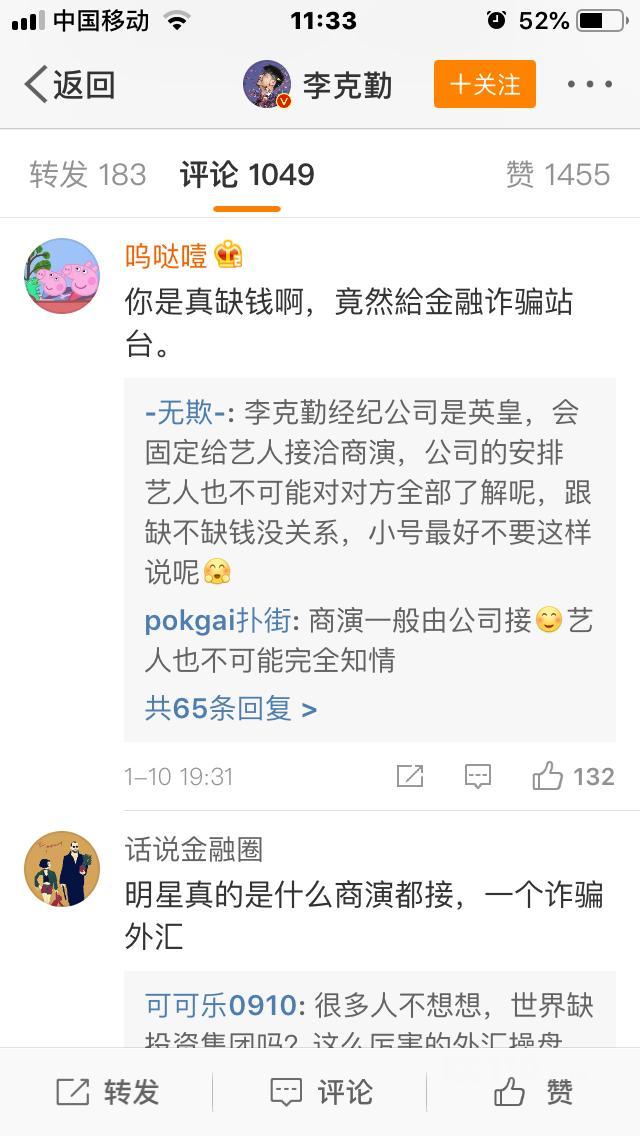Repost 呜哒嘻's comment via the share icon
The image size is (640, 1136).
(410, 776)
